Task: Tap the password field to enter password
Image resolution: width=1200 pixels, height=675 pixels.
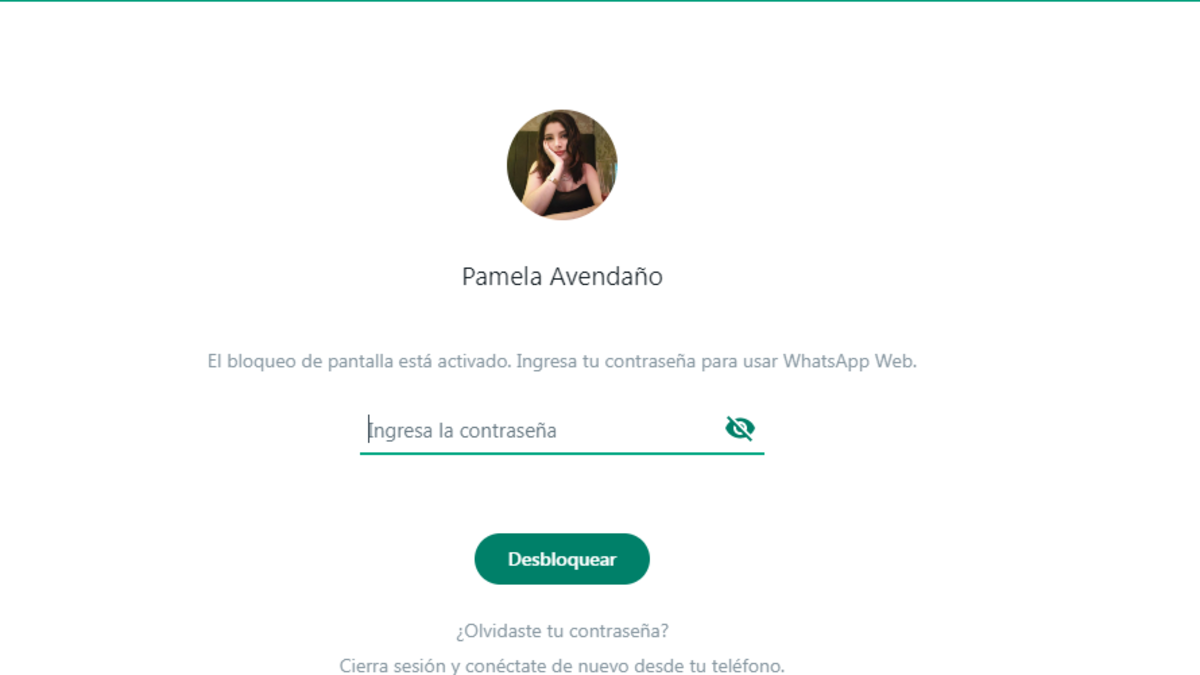Action: [x=540, y=431]
